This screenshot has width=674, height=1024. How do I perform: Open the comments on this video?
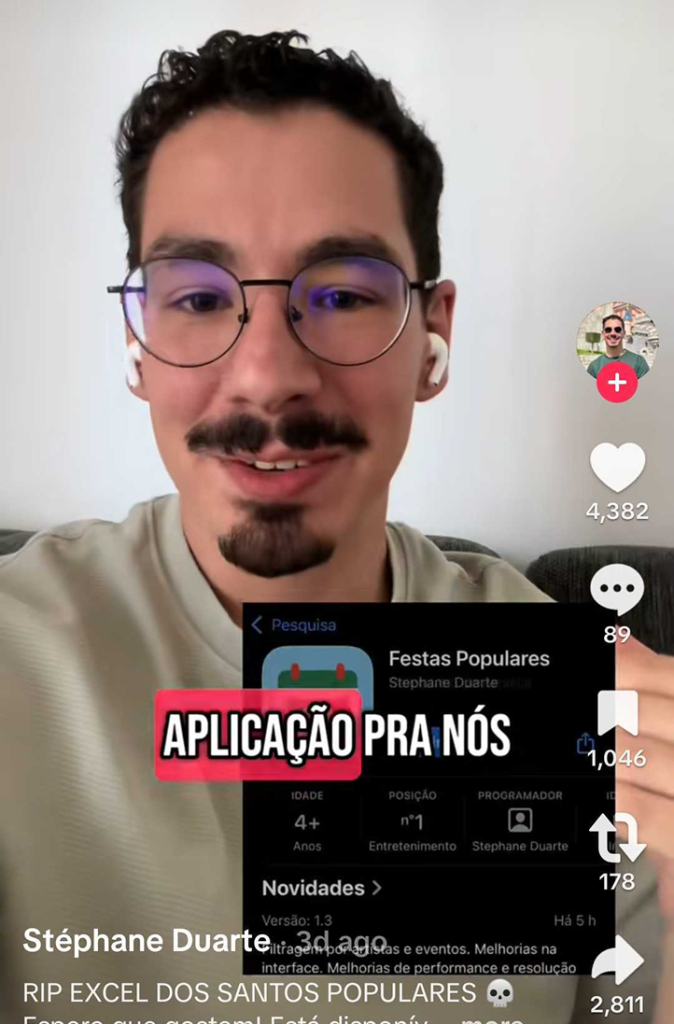pyautogui.click(x=617, y=591)
